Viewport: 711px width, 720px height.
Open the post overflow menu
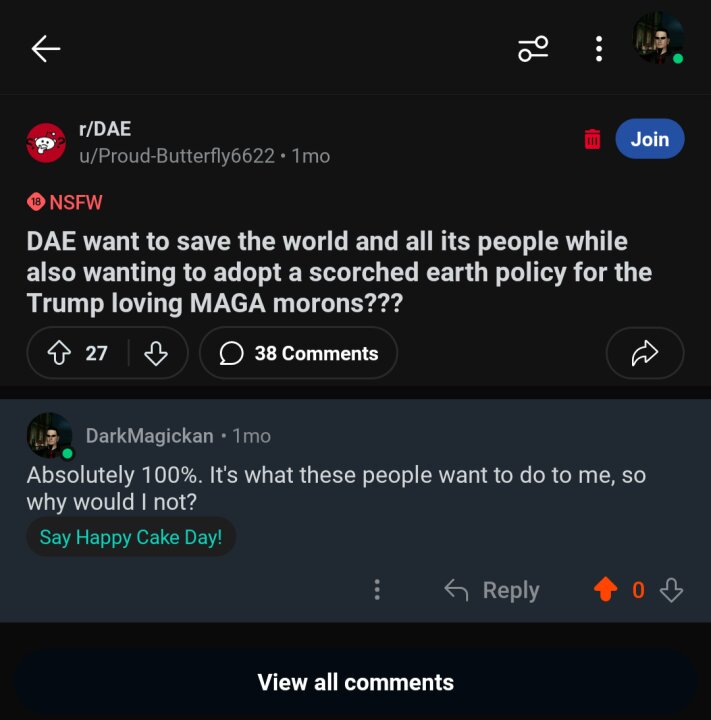pyautogui.click(x=598, y=49)
